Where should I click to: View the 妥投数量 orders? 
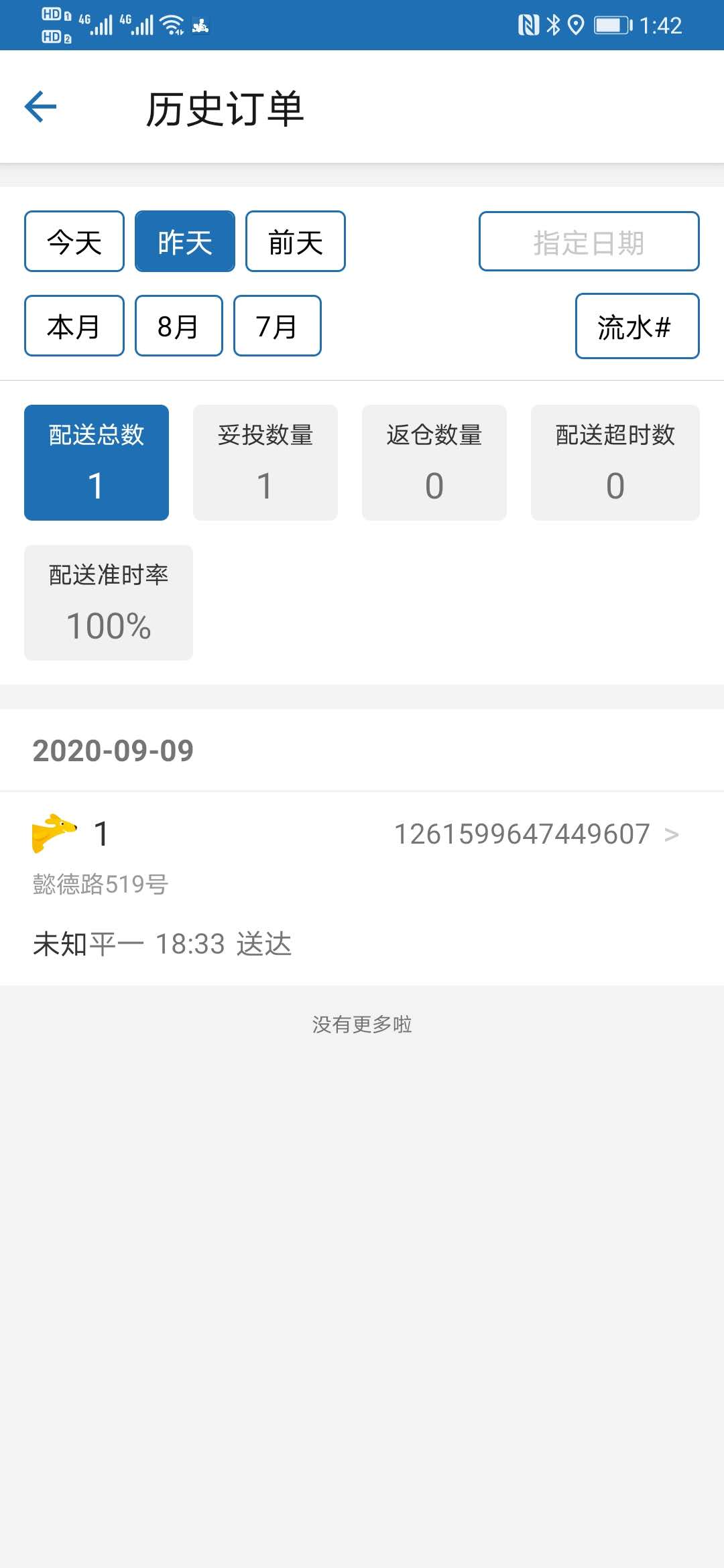pyautogui.click(x=265, y=462)
